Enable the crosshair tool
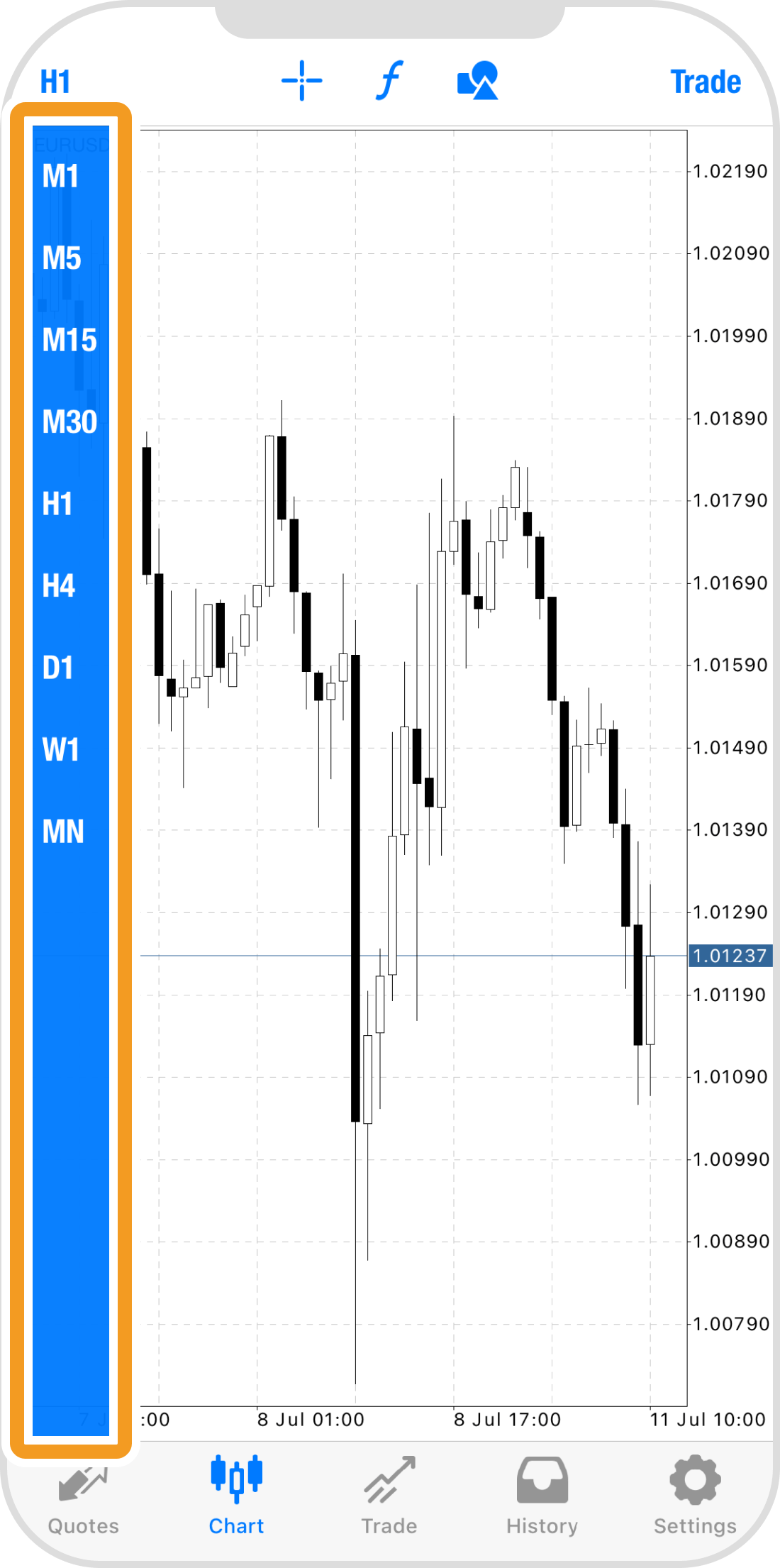 tap(302, 81)
